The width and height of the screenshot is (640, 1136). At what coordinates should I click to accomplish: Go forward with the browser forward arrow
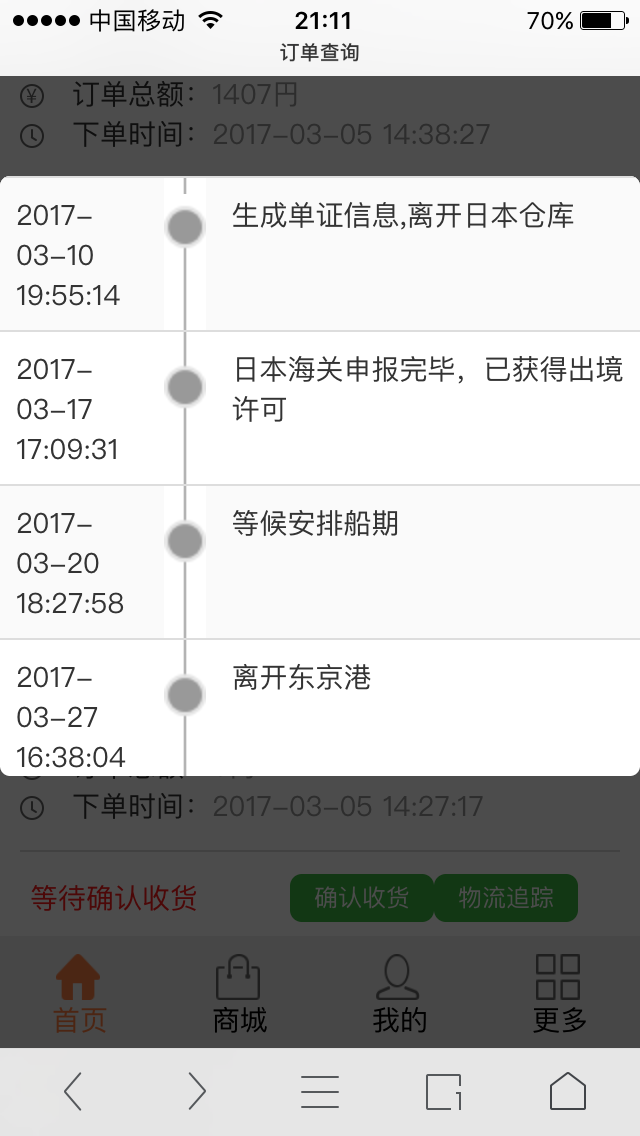196,1091
